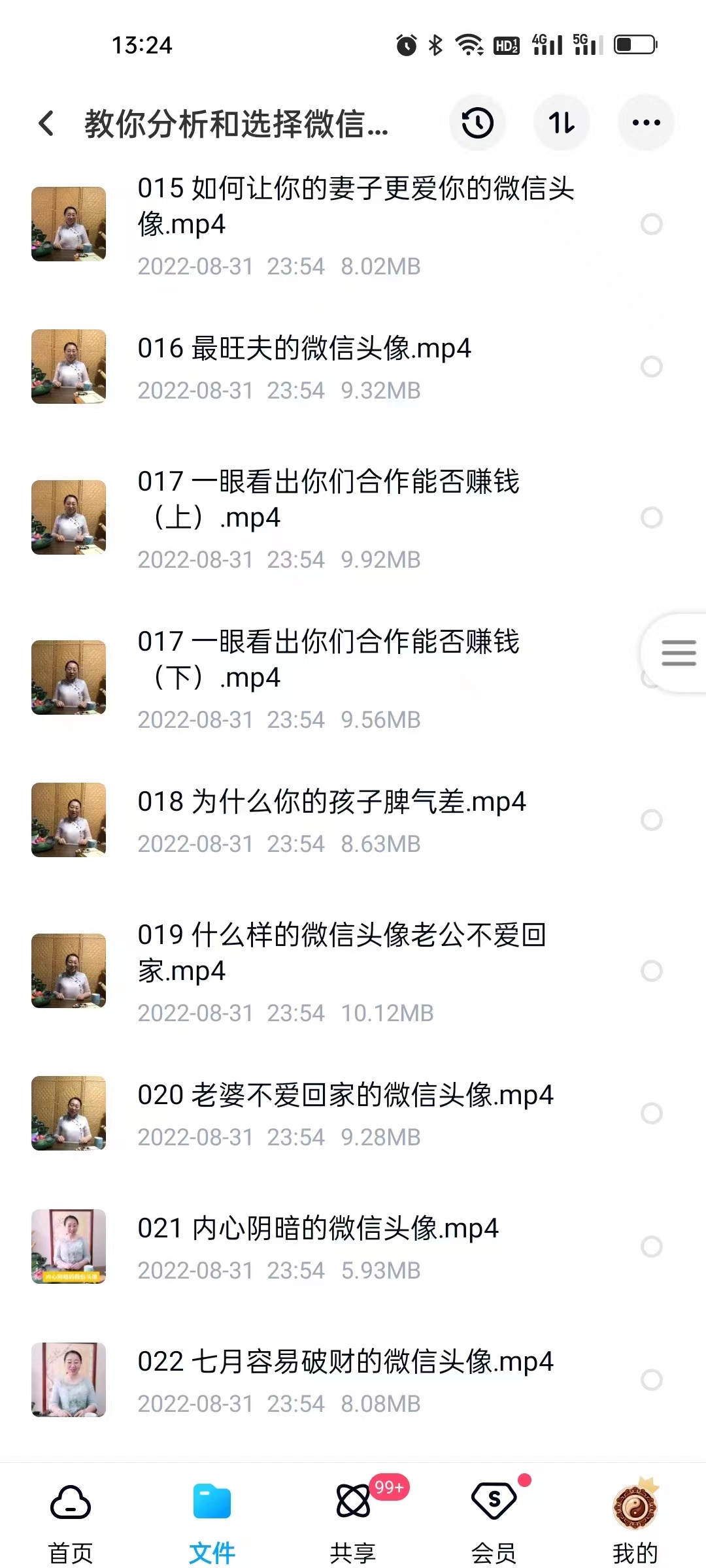Open the transfer history icon in top bar

pos(478,122)
